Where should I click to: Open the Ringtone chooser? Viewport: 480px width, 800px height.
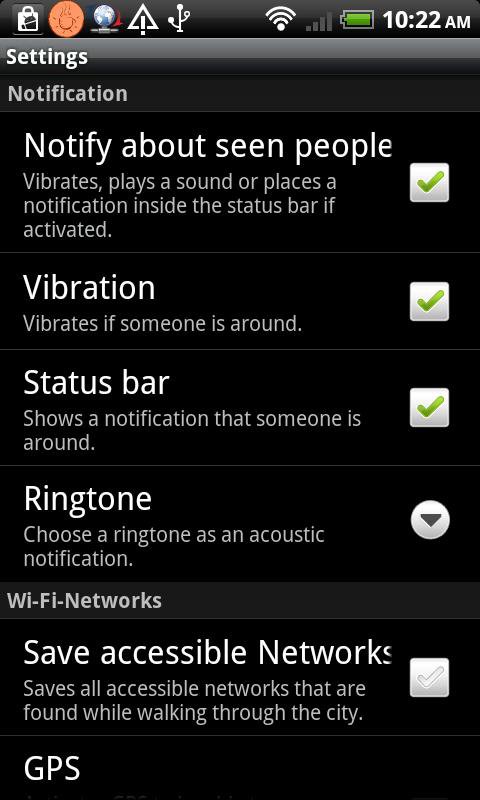[x=430, y=520]
